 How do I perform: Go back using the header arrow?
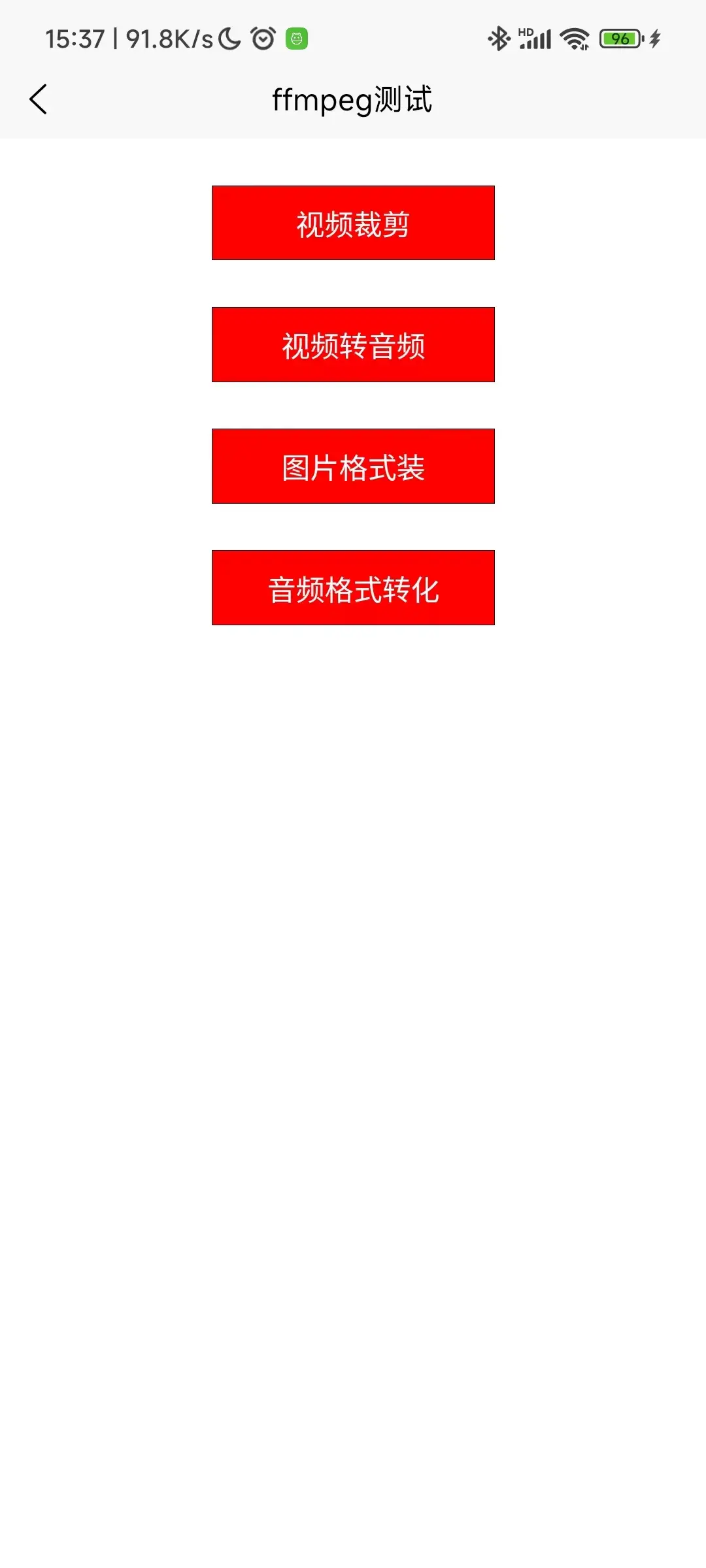click(39, 99)
